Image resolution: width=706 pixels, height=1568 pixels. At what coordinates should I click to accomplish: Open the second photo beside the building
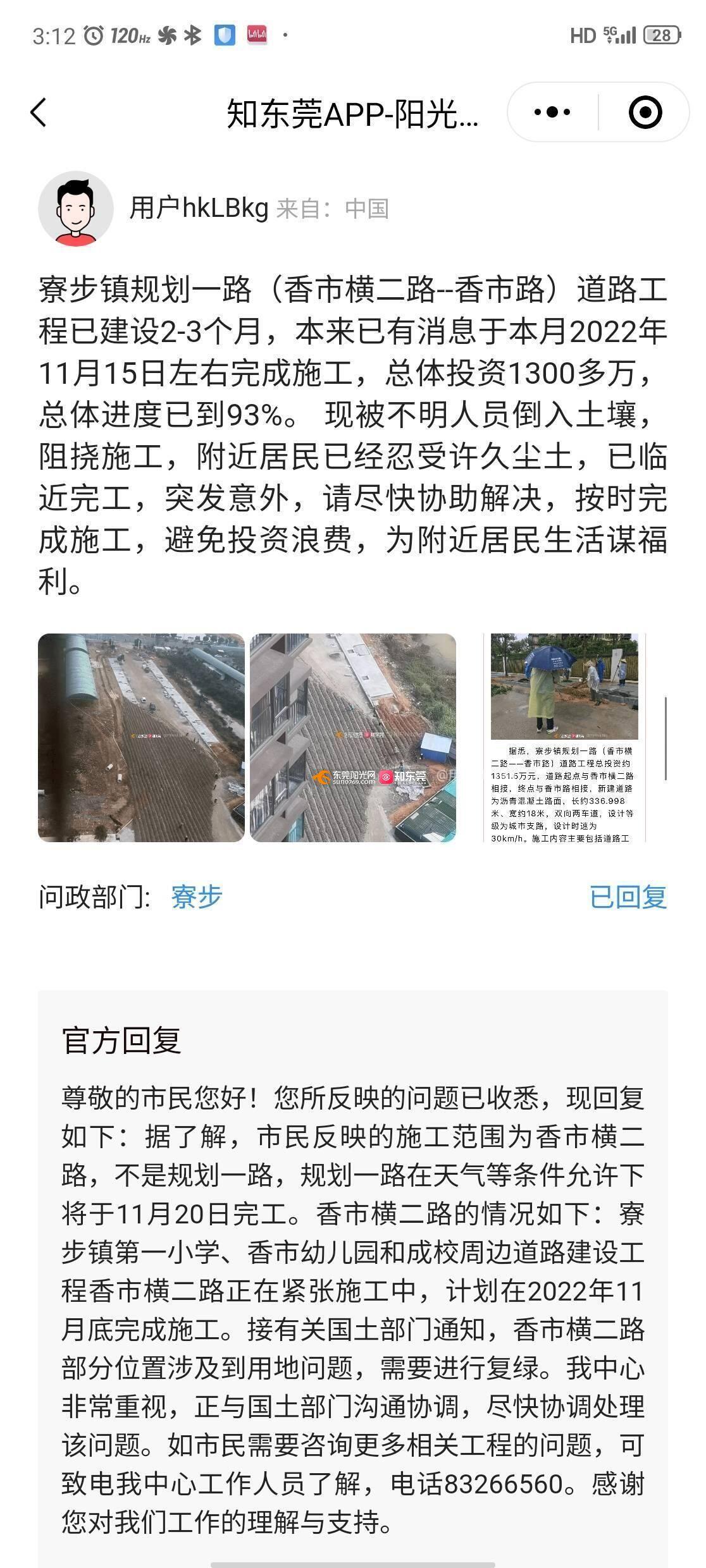353,737
